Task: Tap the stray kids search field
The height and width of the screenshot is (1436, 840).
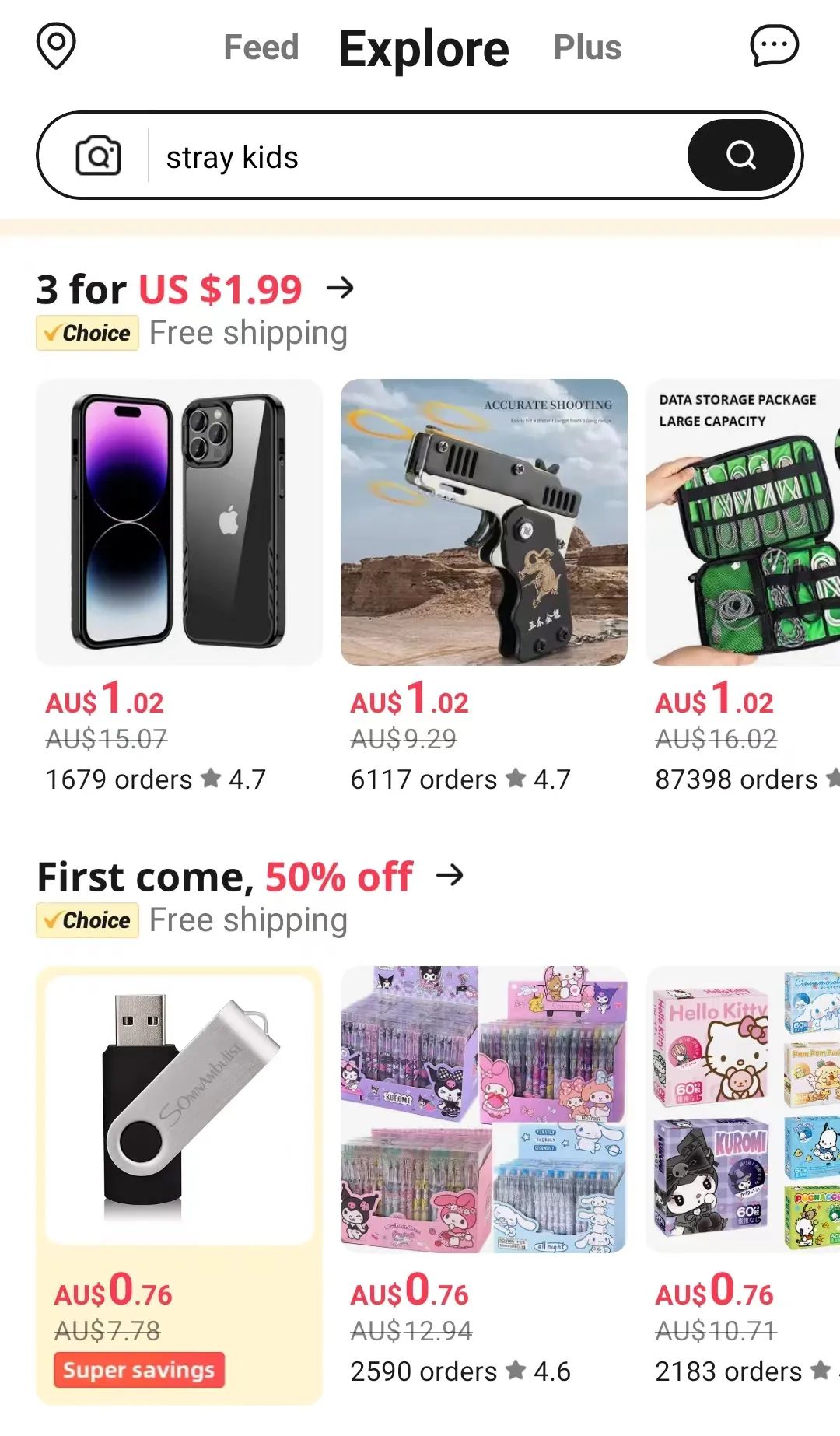Action: 412,157
